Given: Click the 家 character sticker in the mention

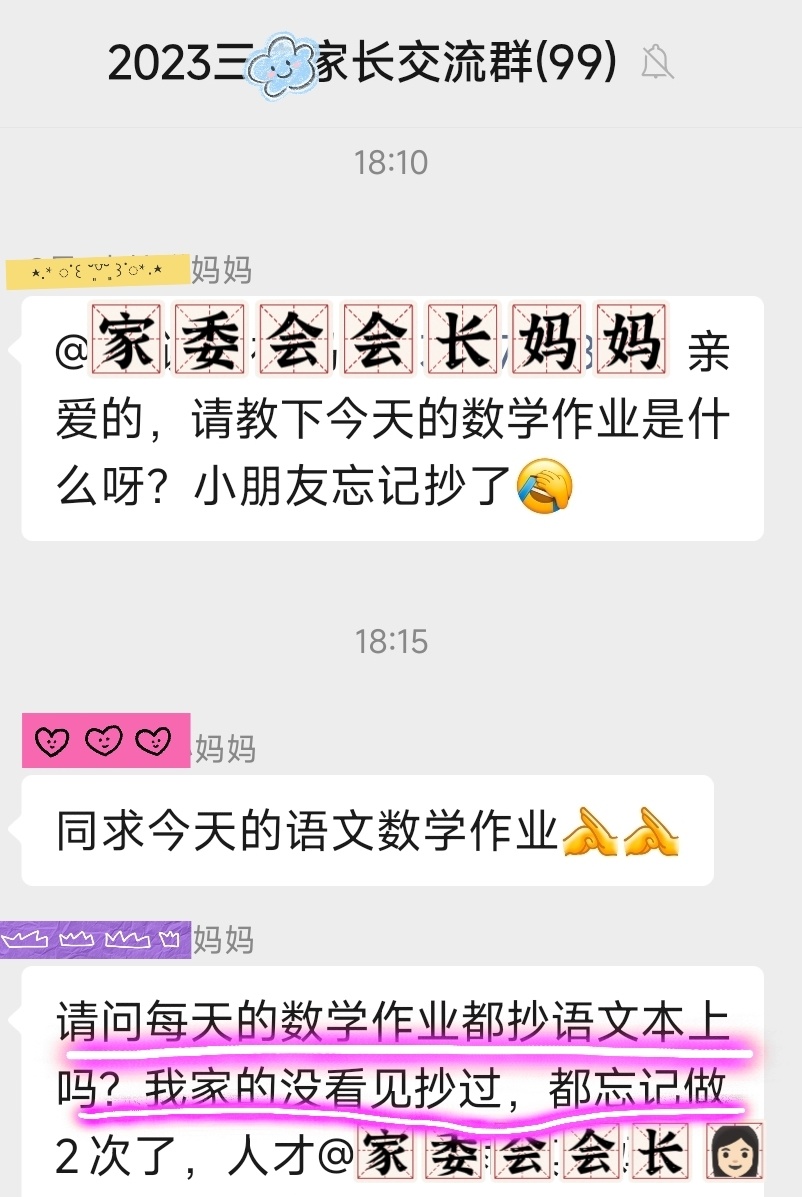Looking at the screenshot, I should pyautogui.click(x=126, y=345).
